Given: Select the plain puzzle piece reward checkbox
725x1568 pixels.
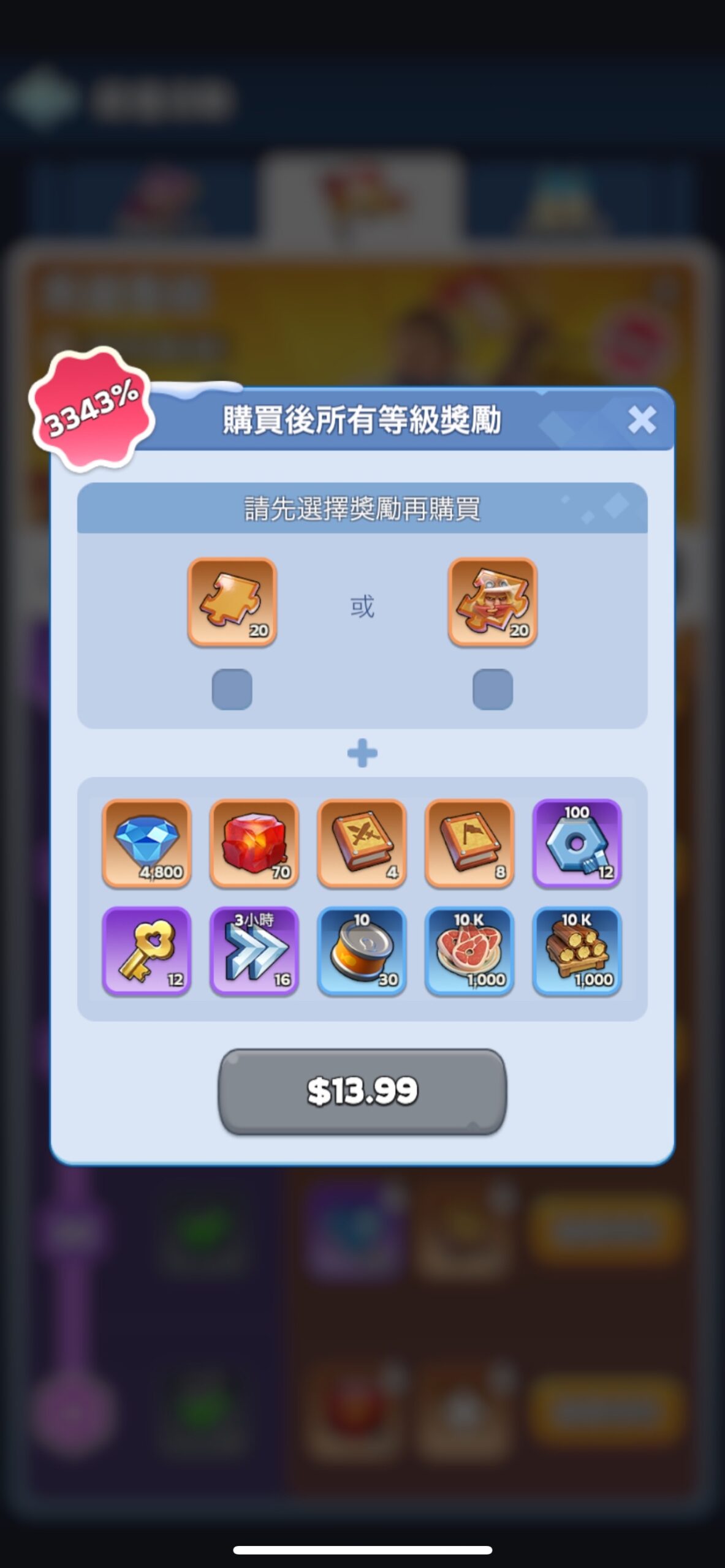Looking at the screenshot, I should click(232, 690).
